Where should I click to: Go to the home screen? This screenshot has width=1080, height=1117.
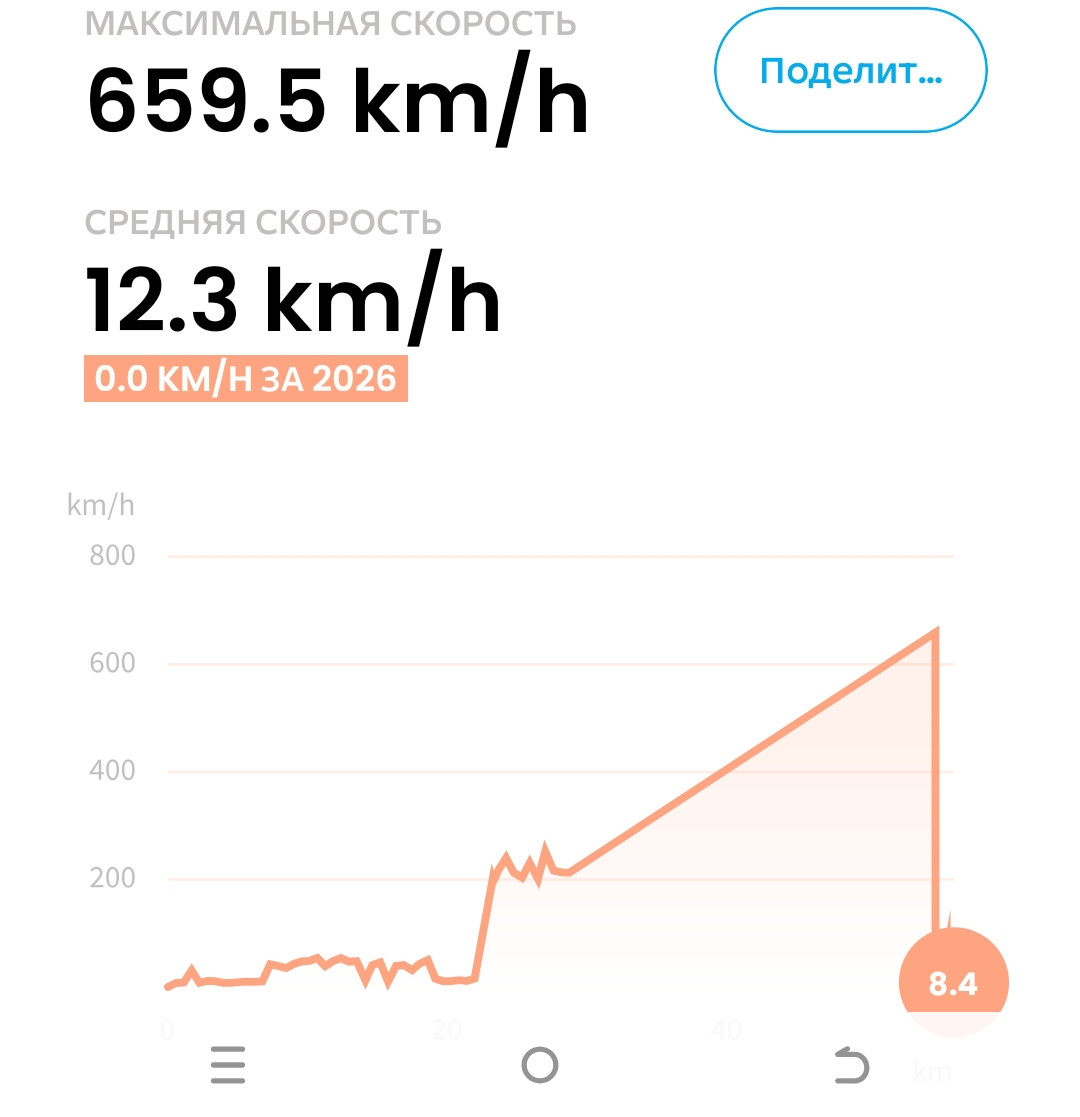[540, 1065]
